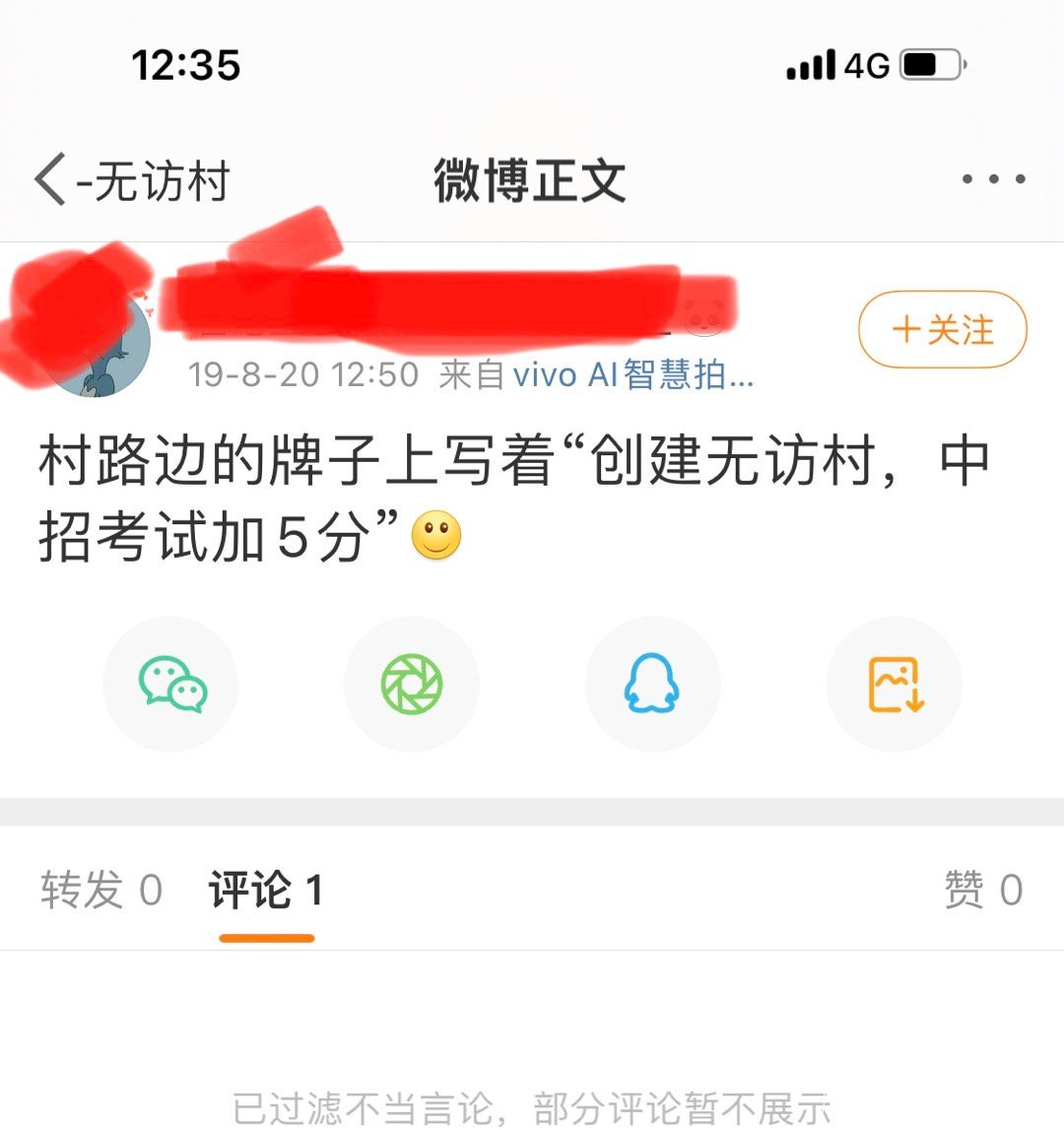This screenshot has width=1064, height=1130.
Task: Go back to -无访村 page
Action: (132, 180)
